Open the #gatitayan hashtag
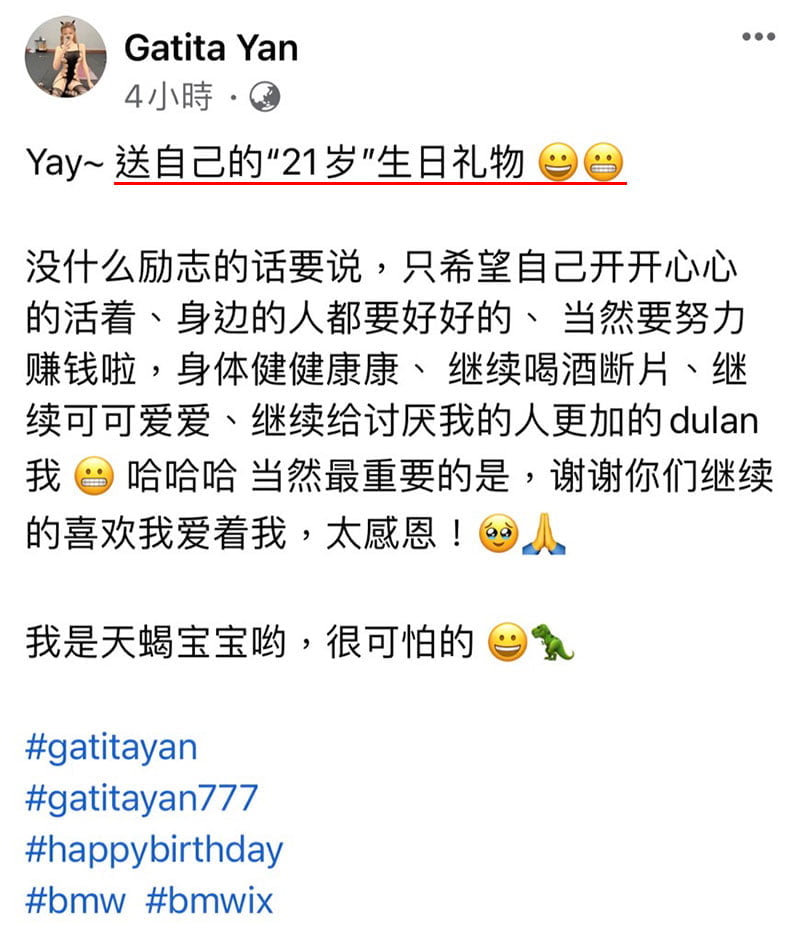The height and width of the screenshot is (937, 800). pos(112,747)
